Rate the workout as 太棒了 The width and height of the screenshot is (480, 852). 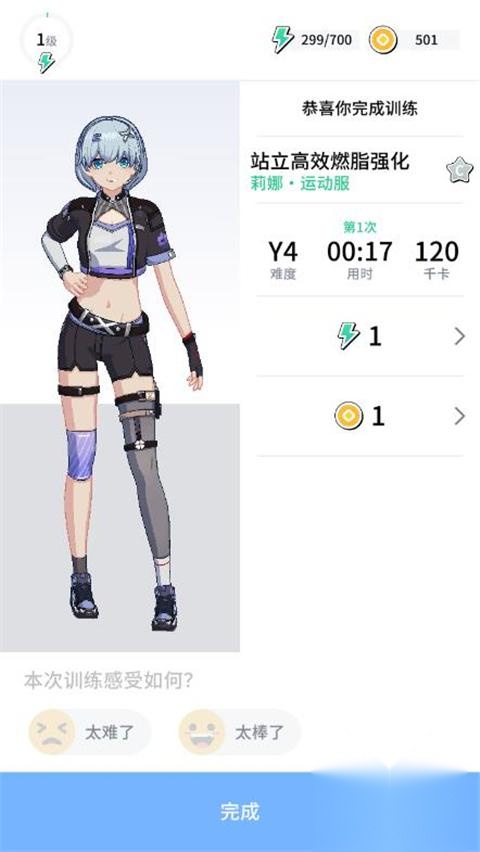click(239, 732)
